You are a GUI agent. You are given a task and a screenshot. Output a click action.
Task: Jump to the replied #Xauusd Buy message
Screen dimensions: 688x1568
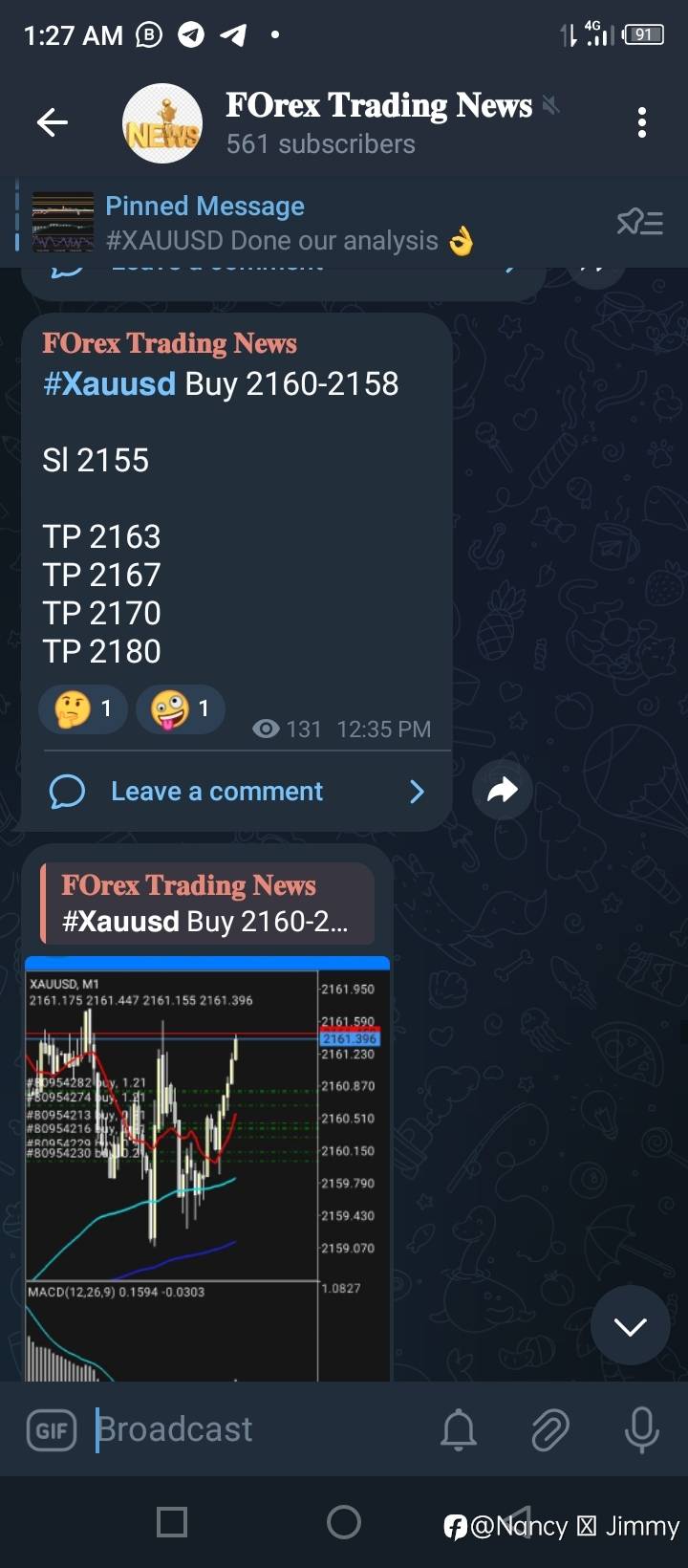click(x=207, y=904)
